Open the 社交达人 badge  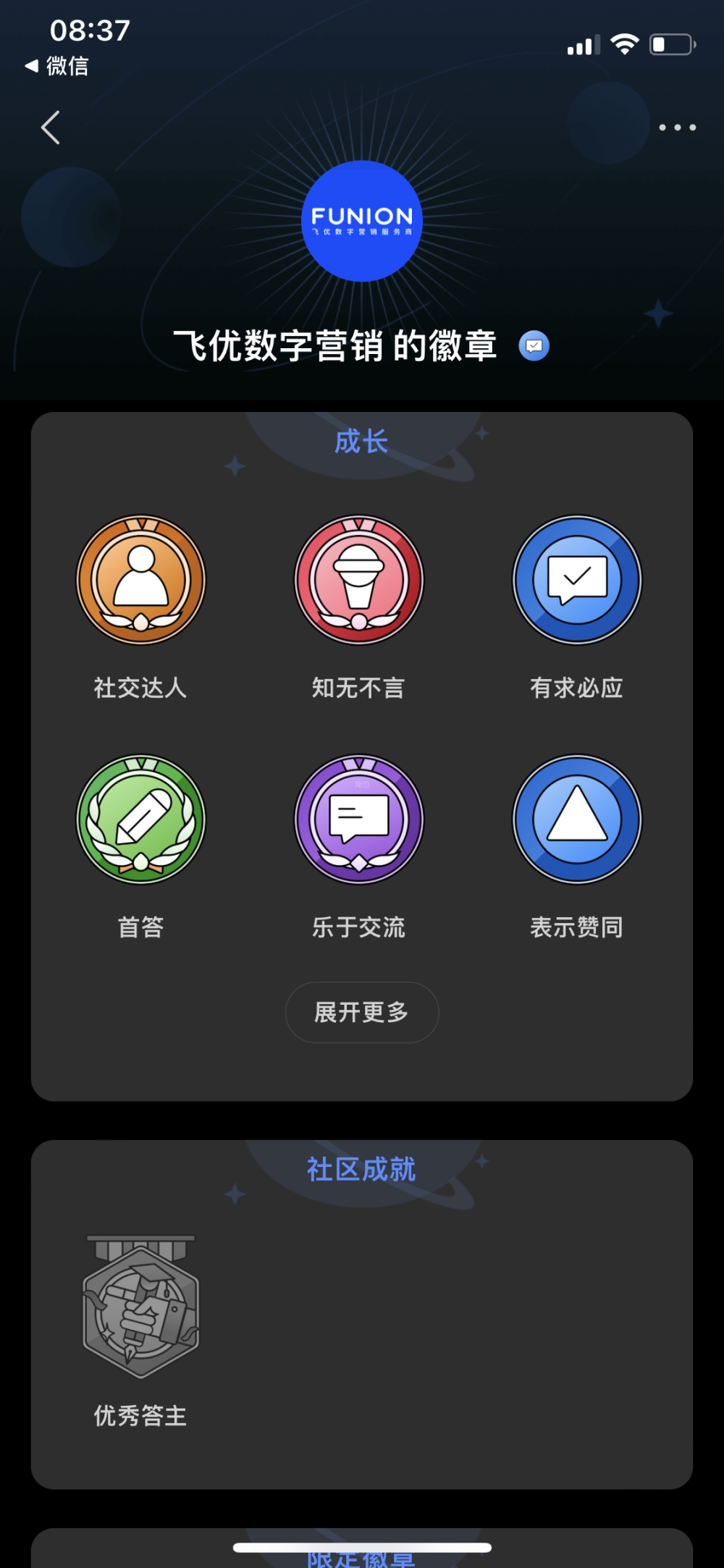coord(141,581)
